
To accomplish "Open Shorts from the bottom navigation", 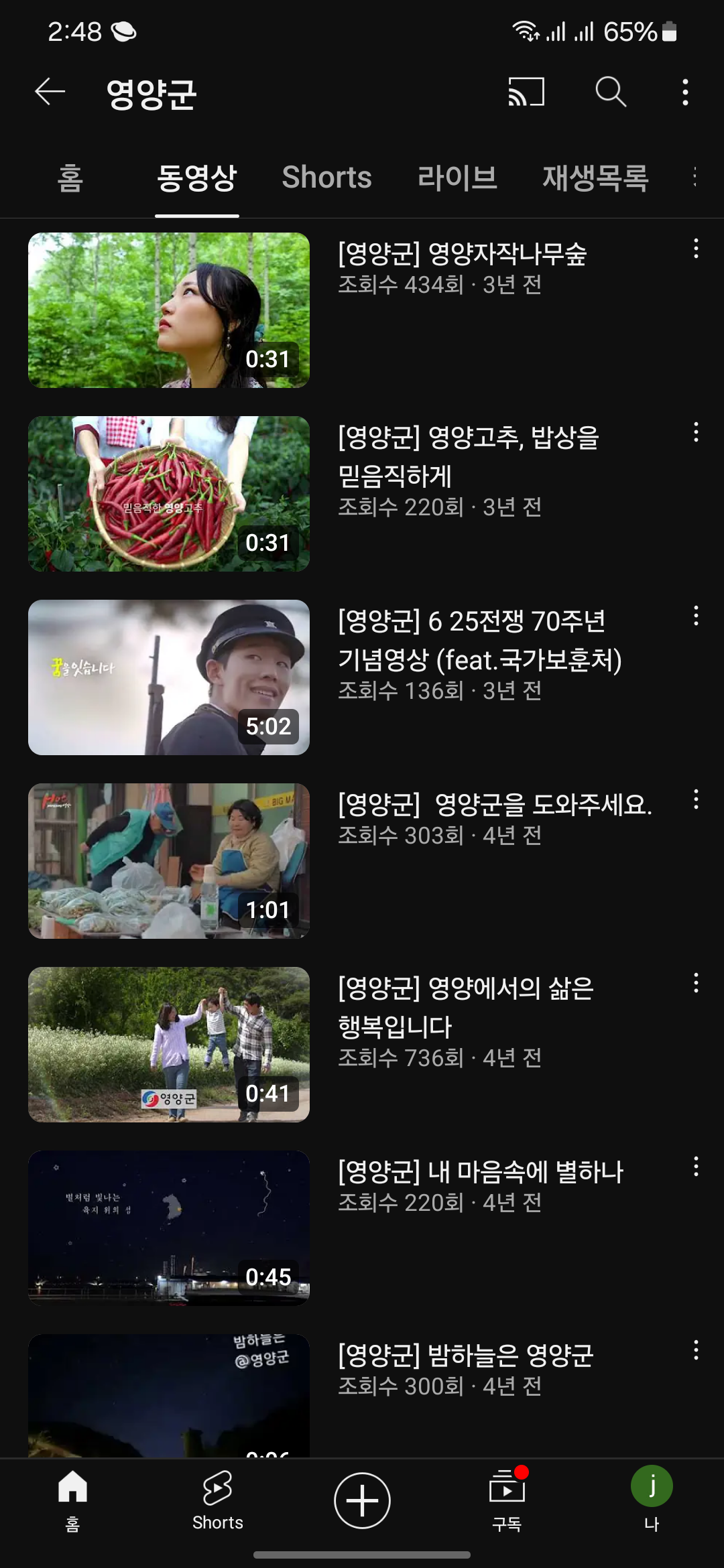I will pyautogui.click(x=217, y=1500).
